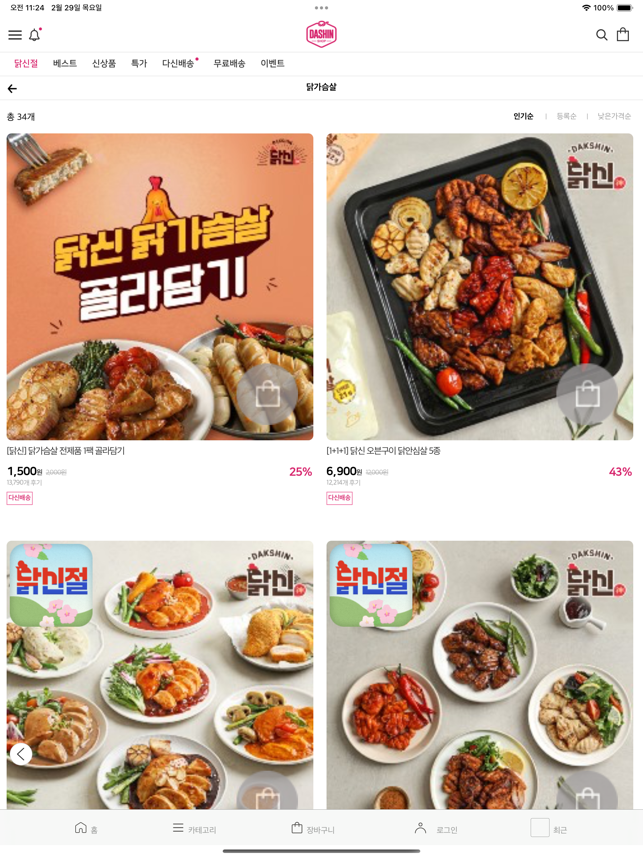This screenshot has height=858, width=643.
Task: Open 최근 viewed items
Action: pos(548,829)
